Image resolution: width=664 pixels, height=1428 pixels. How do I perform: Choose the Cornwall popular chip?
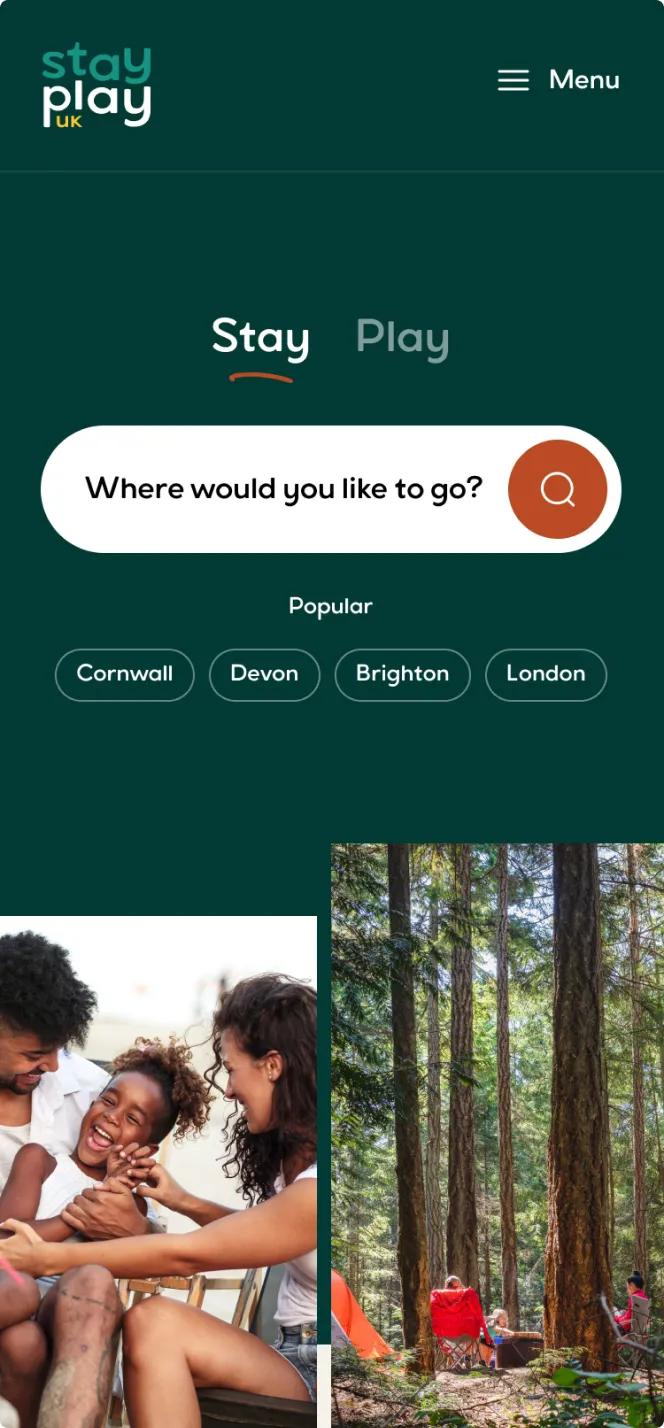click(124, 674)
